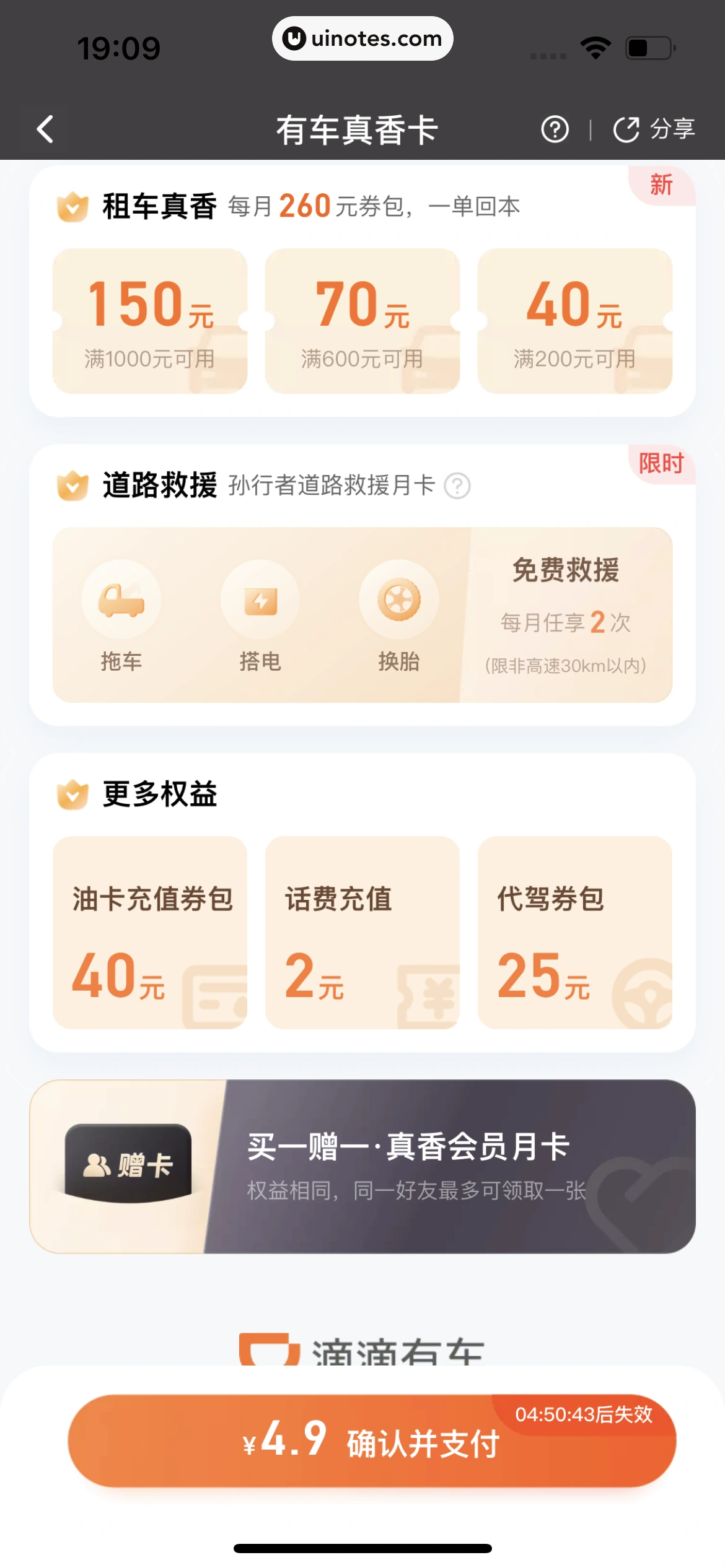Tap the shield badge beside 租车真香

tap(72, 207)
